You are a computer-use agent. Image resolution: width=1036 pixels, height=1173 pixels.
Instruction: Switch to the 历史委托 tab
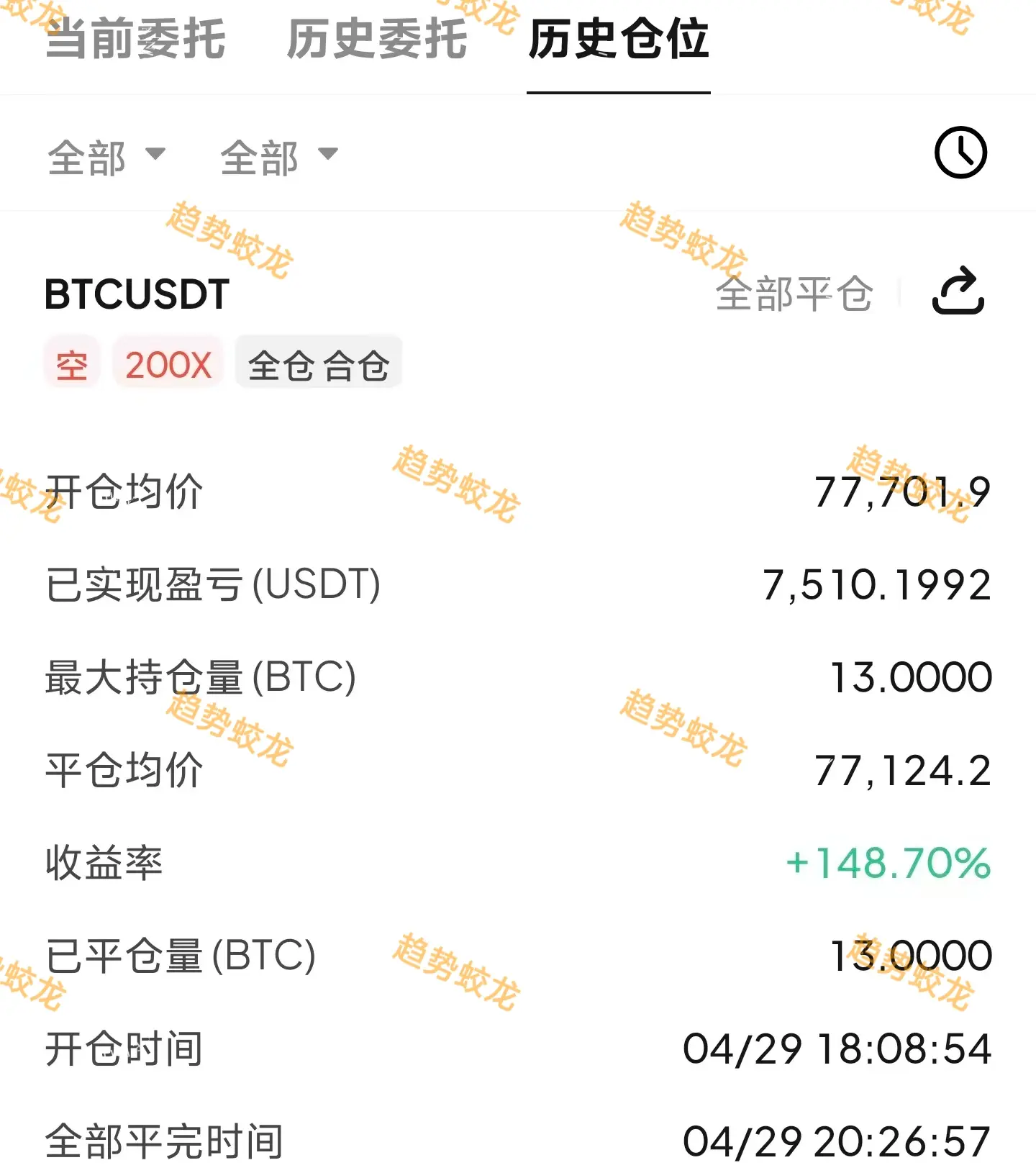377,40
